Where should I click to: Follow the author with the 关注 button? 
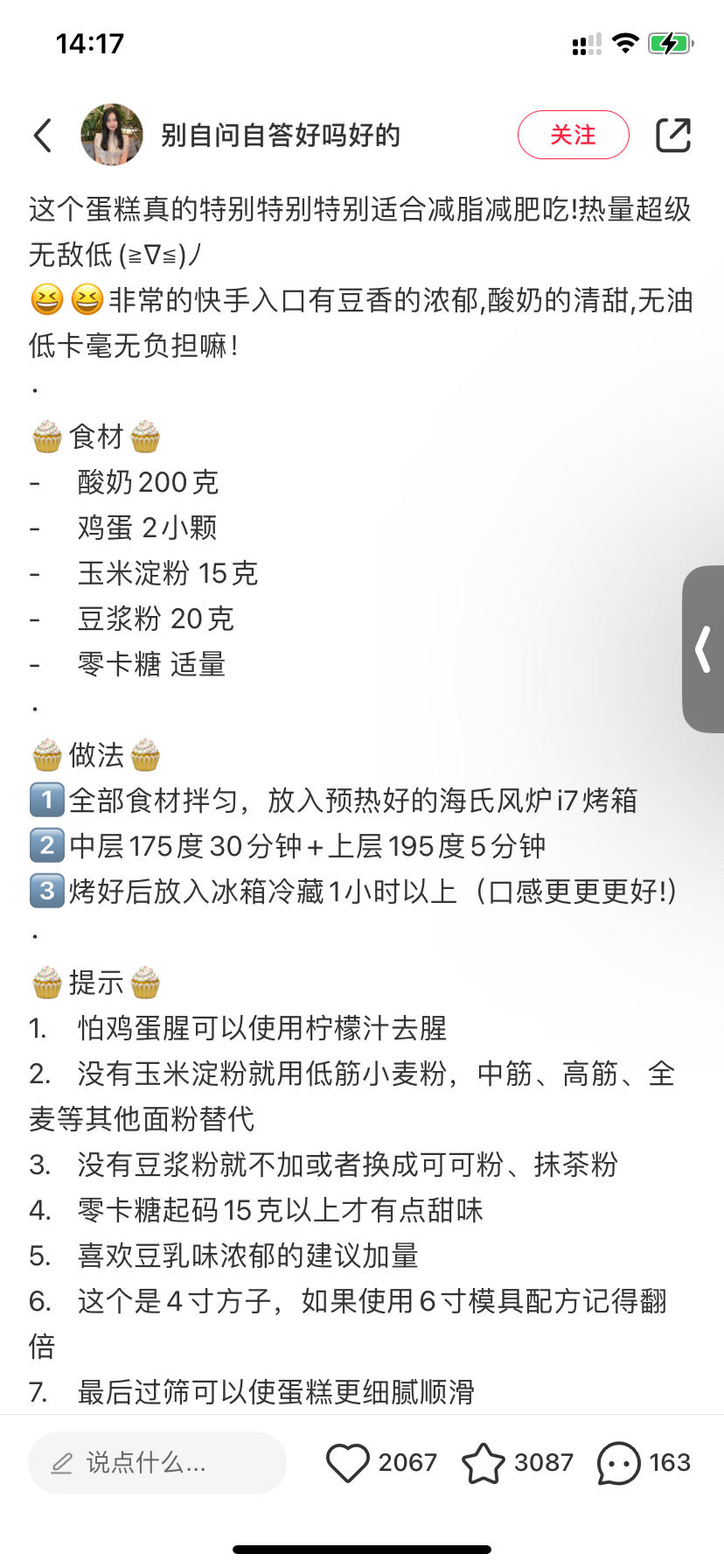pos(573,135)
